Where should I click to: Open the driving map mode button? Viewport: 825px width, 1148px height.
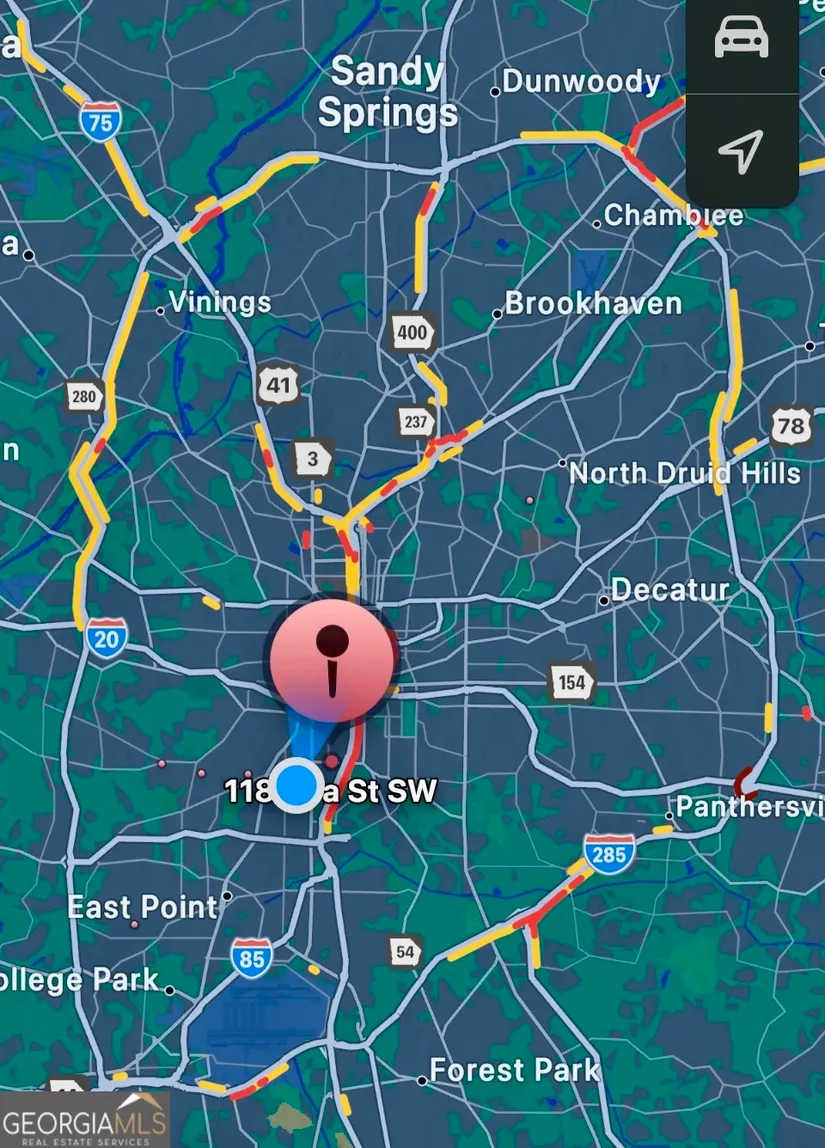(741, 40)
